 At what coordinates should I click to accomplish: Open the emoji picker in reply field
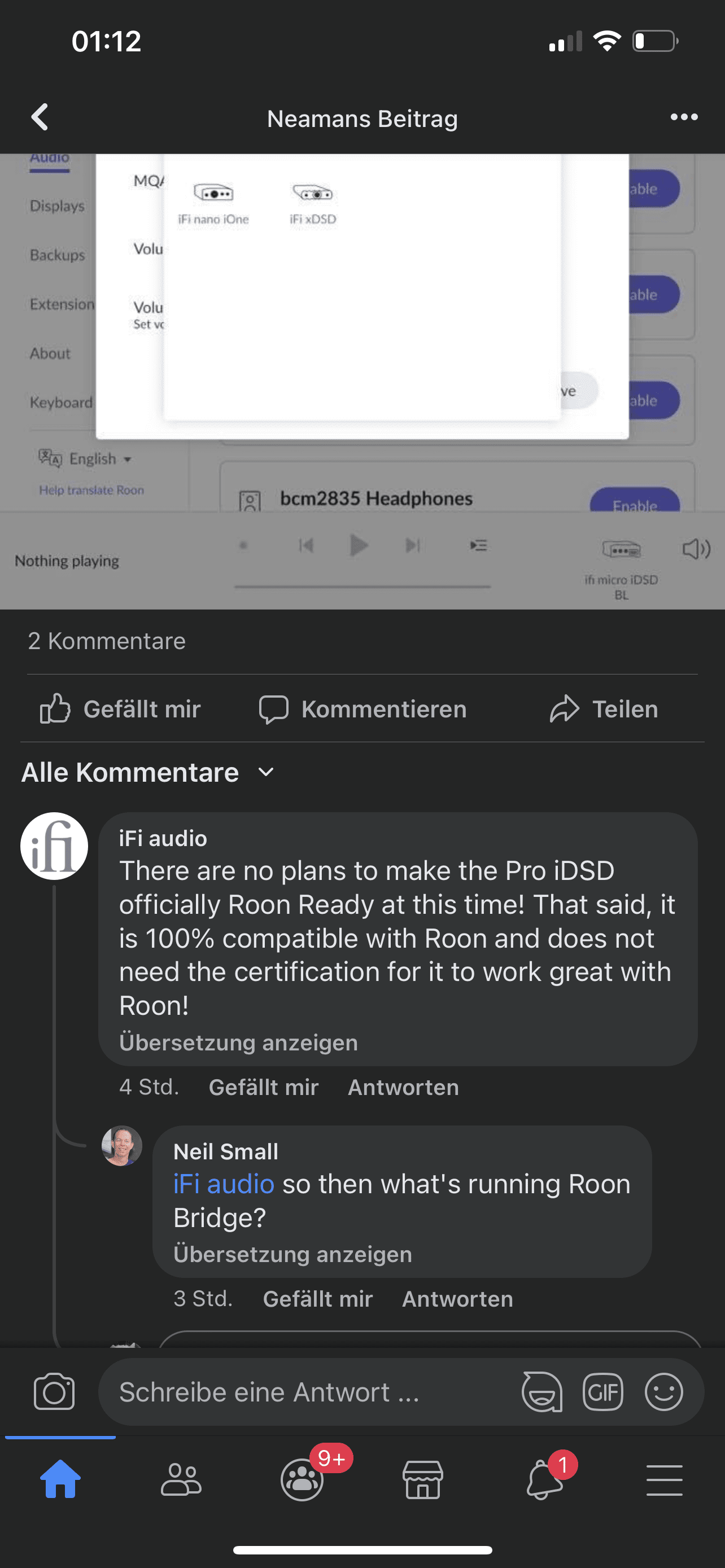point(663,1391)
